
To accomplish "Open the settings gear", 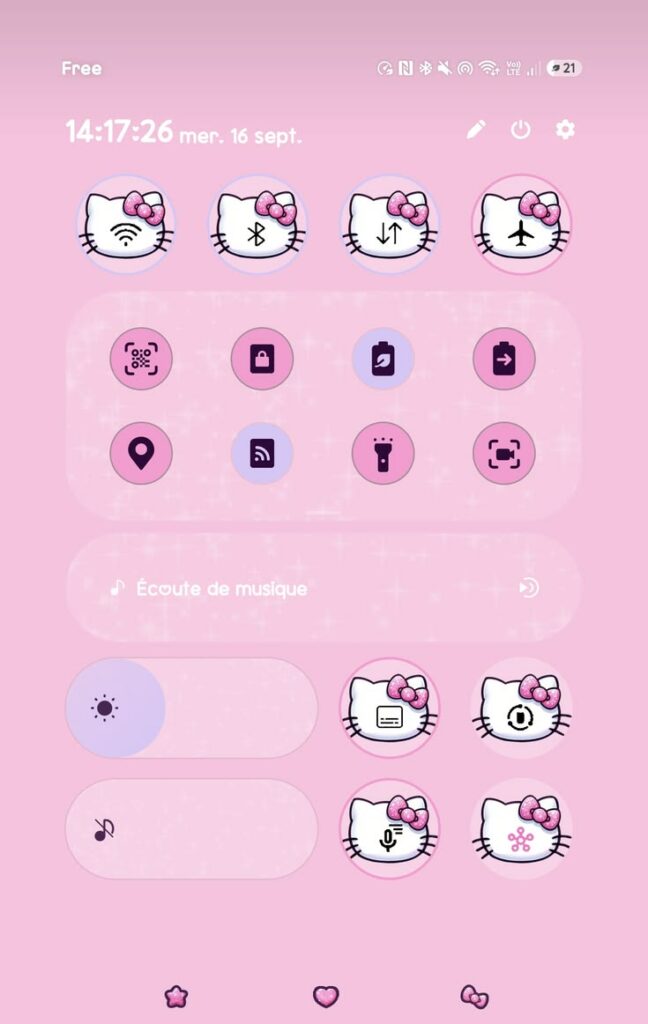I will pos(565,129).
